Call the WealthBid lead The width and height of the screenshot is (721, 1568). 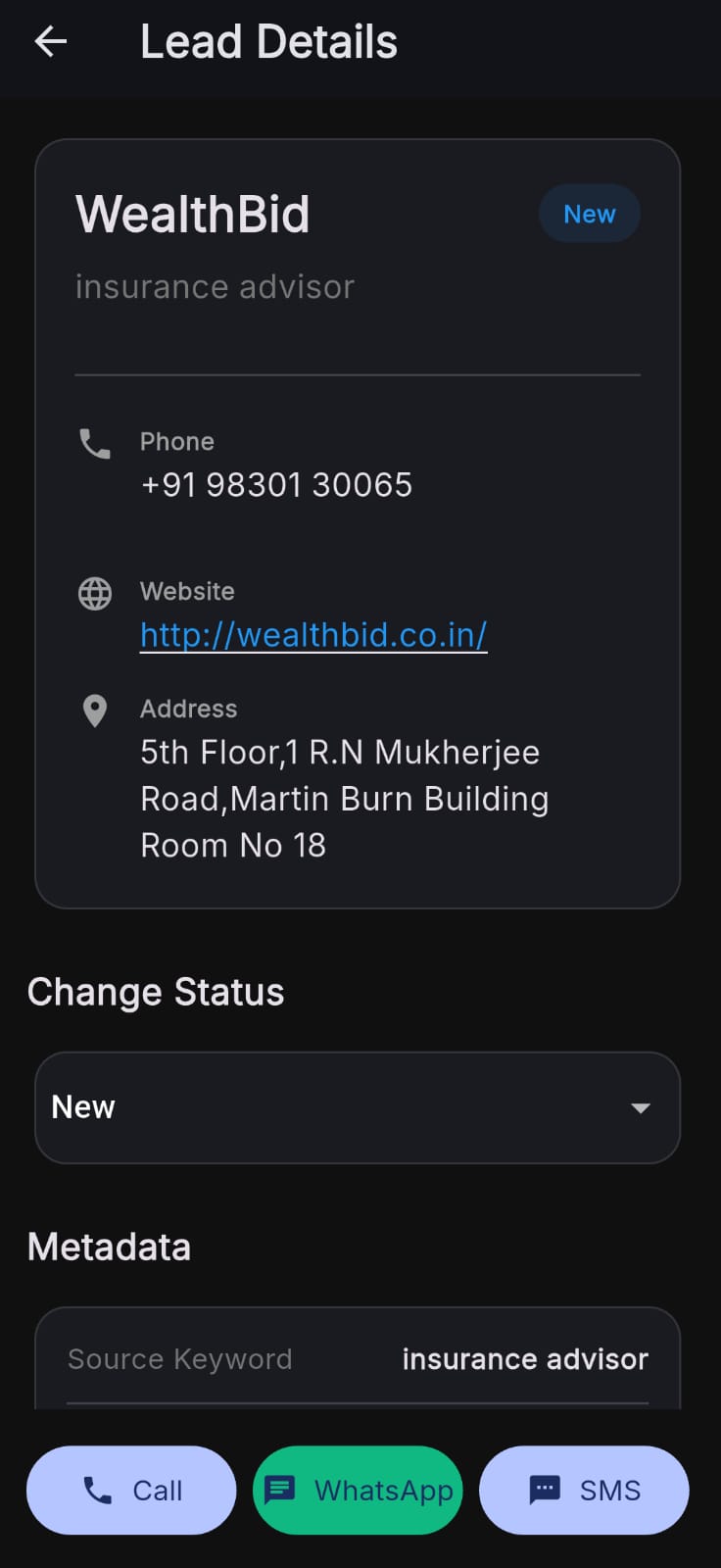point(131,1490)
